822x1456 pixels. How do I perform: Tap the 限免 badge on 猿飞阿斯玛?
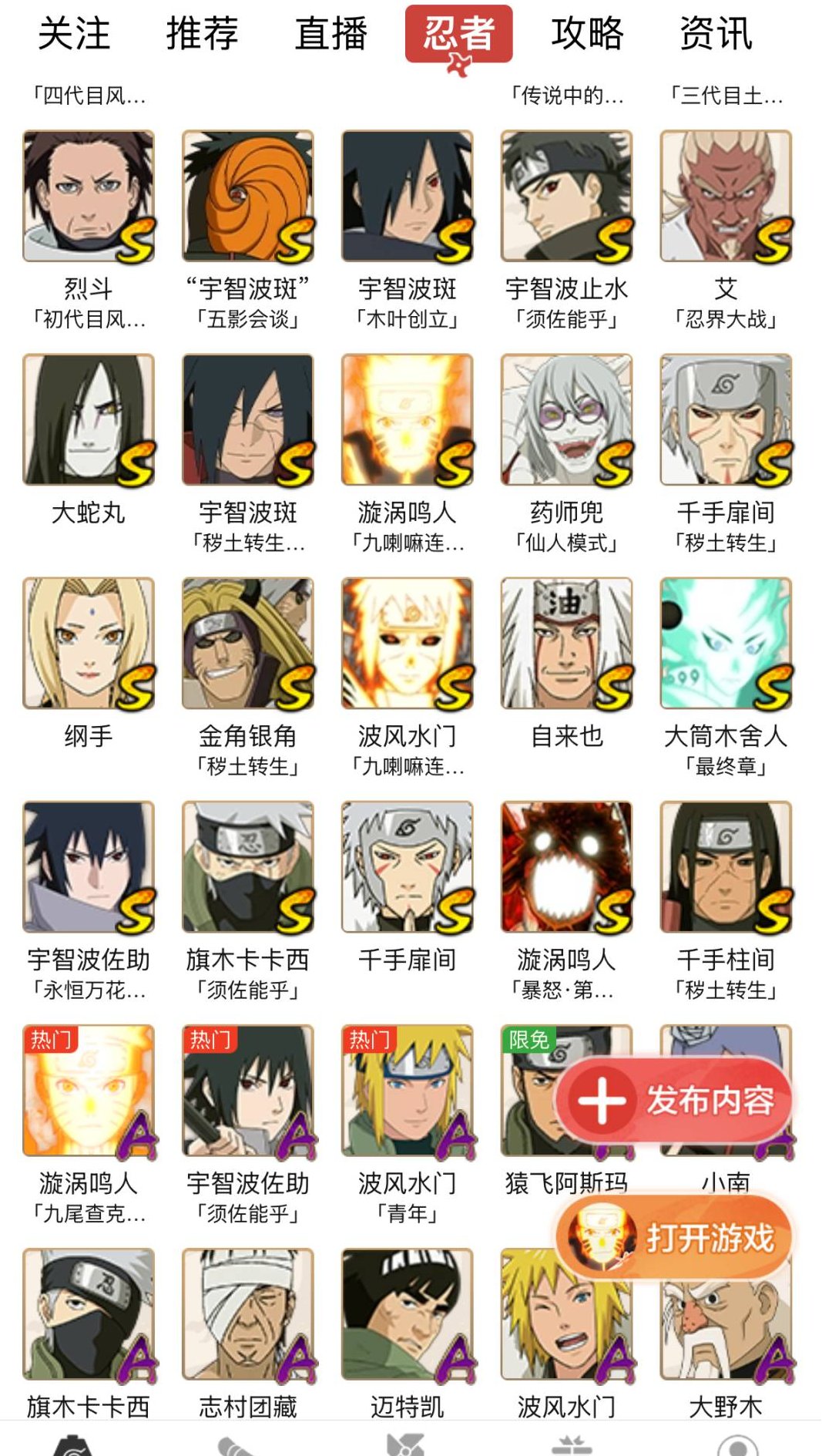(528, 1040)
